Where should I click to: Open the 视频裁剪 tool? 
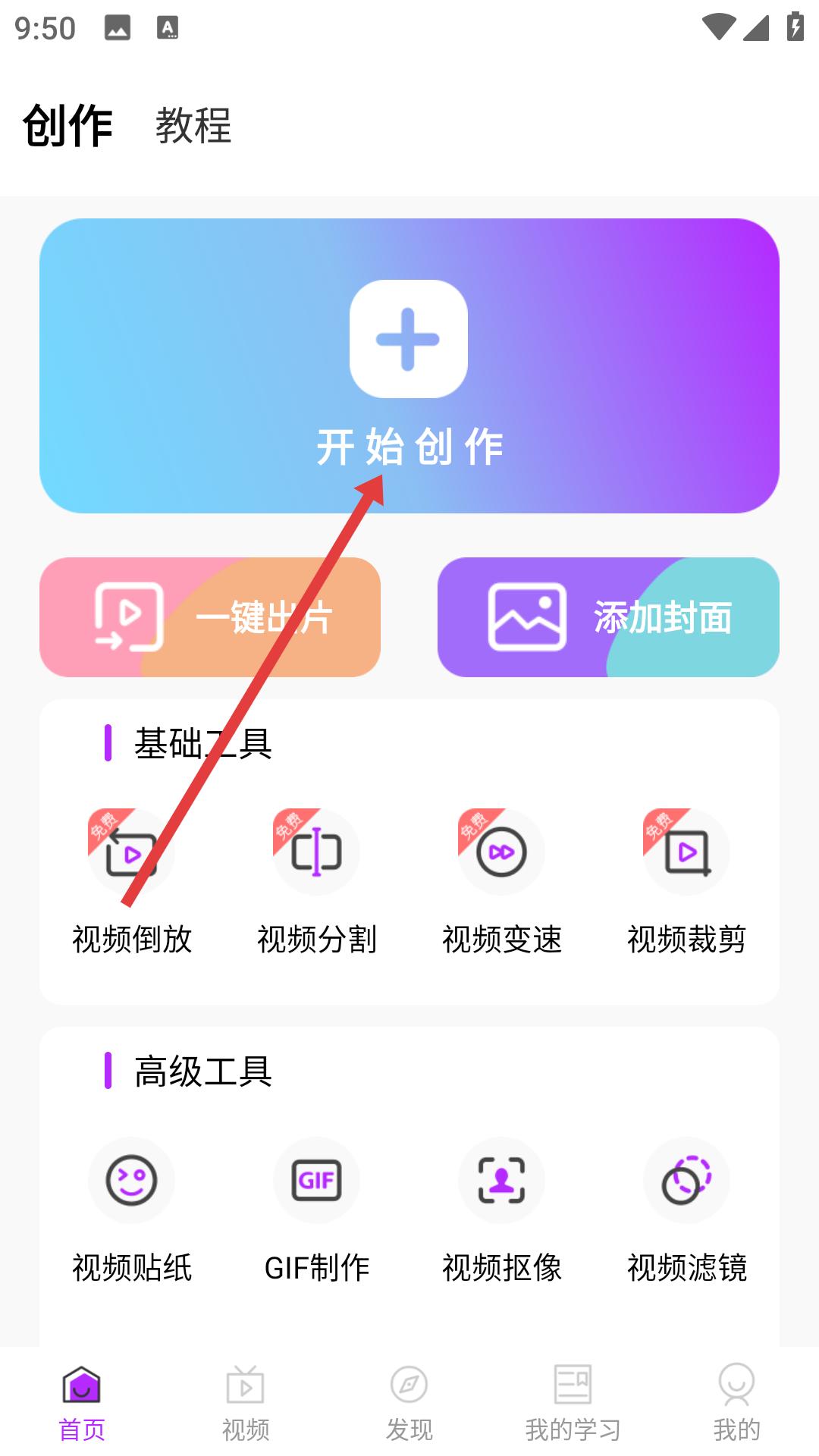686,880
